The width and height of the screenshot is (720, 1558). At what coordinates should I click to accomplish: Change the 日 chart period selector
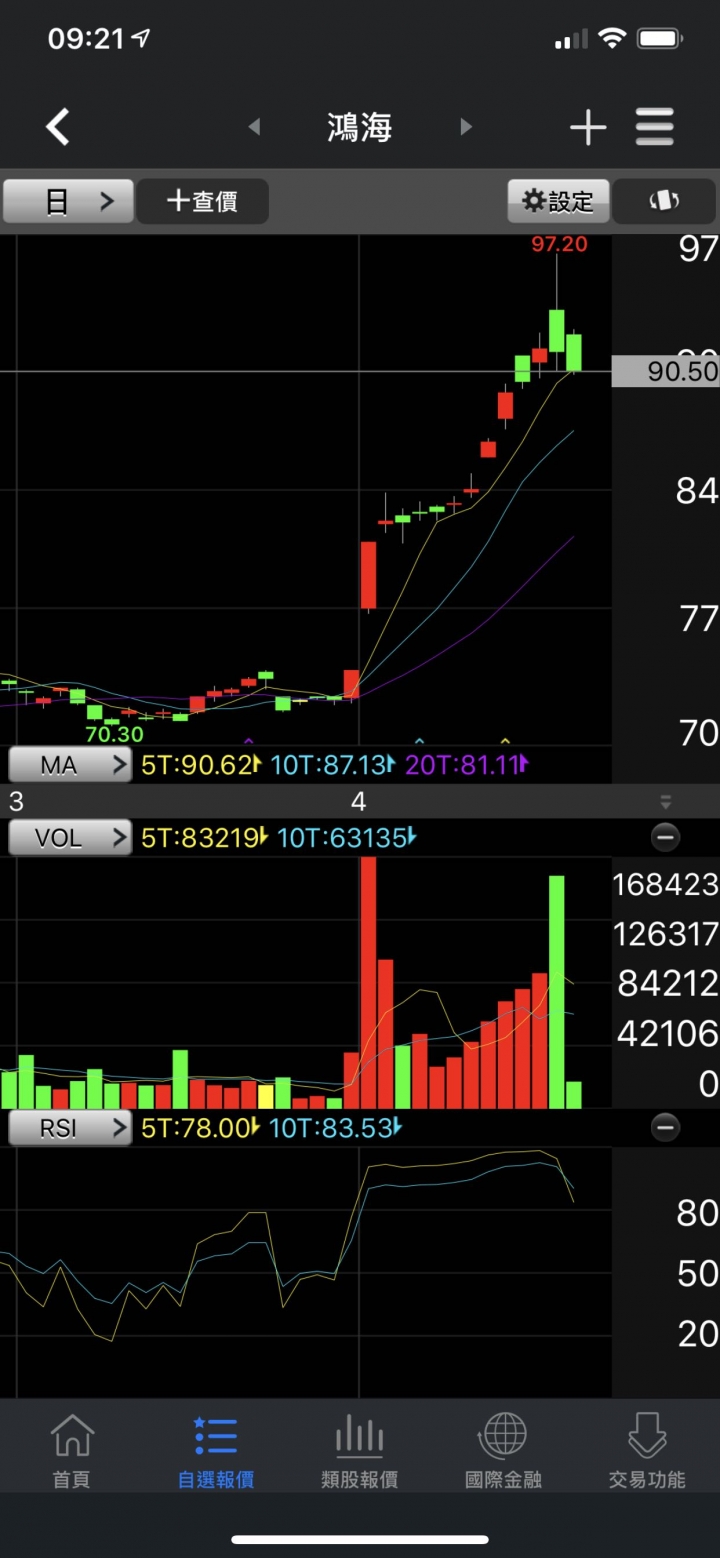68,201
